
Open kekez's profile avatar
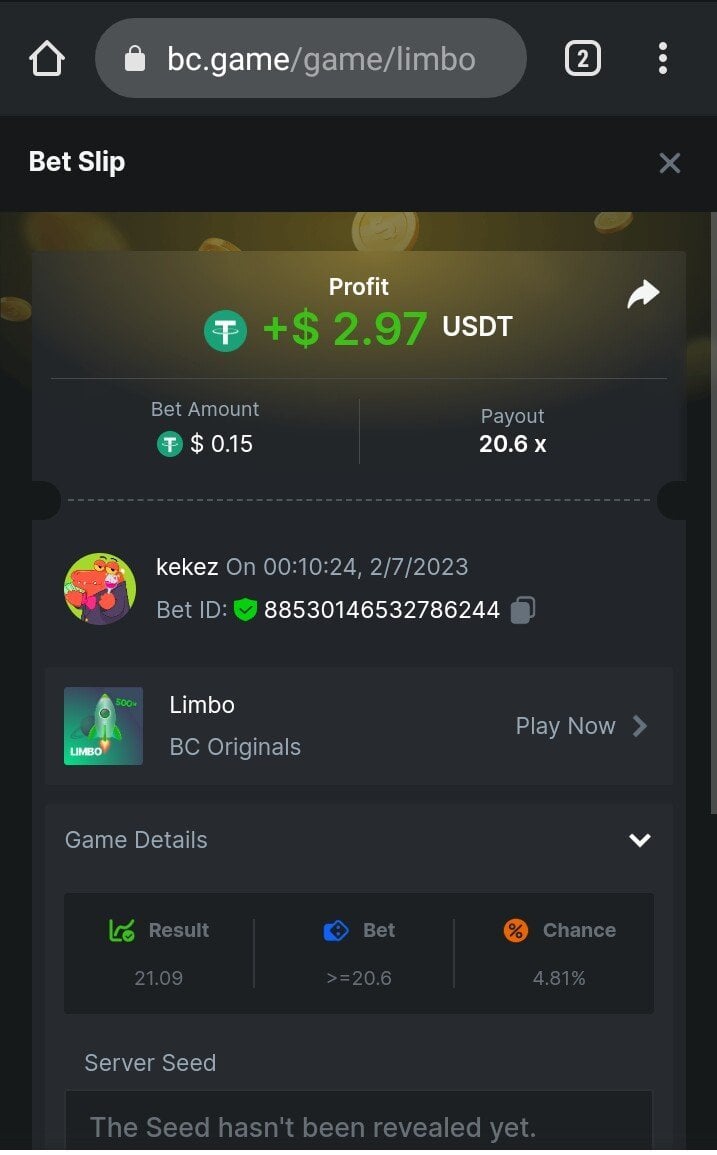(100, 589)
